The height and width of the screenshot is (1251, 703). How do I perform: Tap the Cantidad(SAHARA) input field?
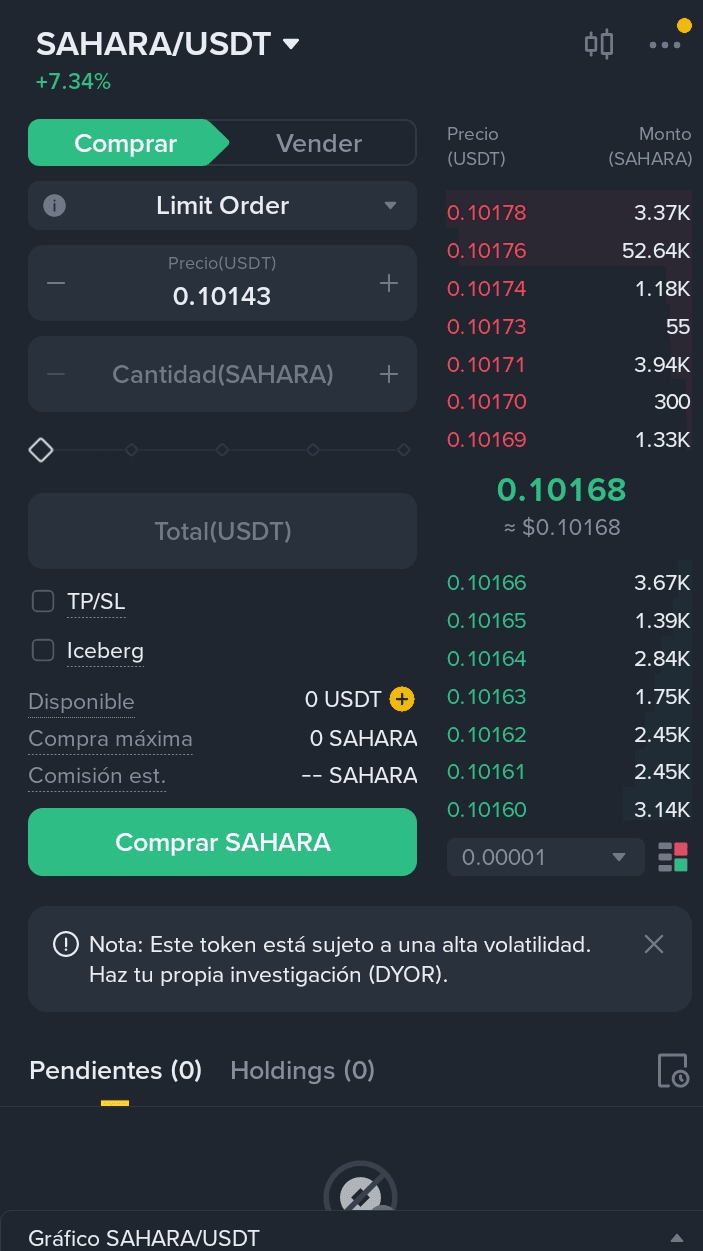(222, 374)
